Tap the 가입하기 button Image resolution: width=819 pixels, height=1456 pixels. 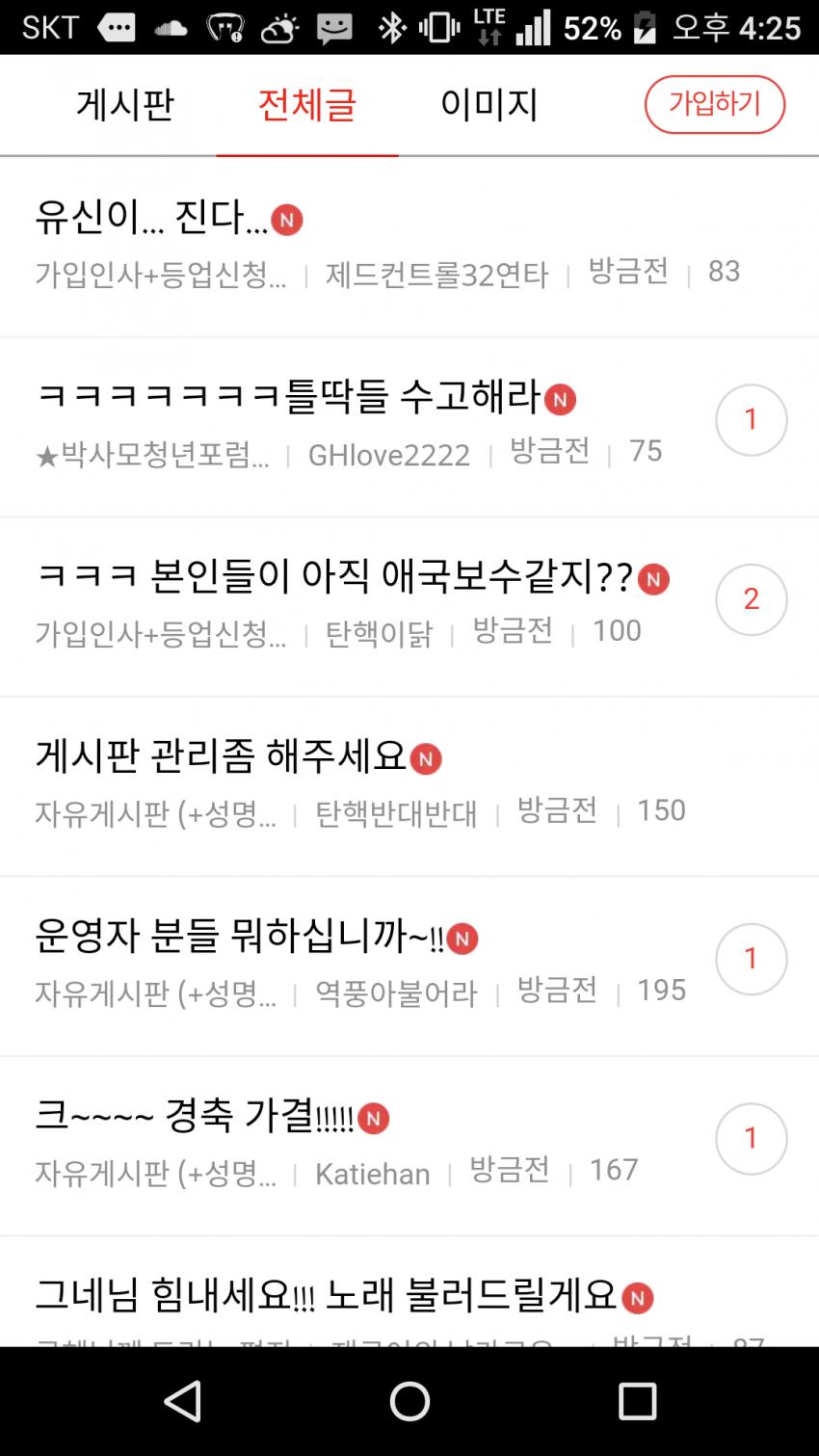coord(714,104)
